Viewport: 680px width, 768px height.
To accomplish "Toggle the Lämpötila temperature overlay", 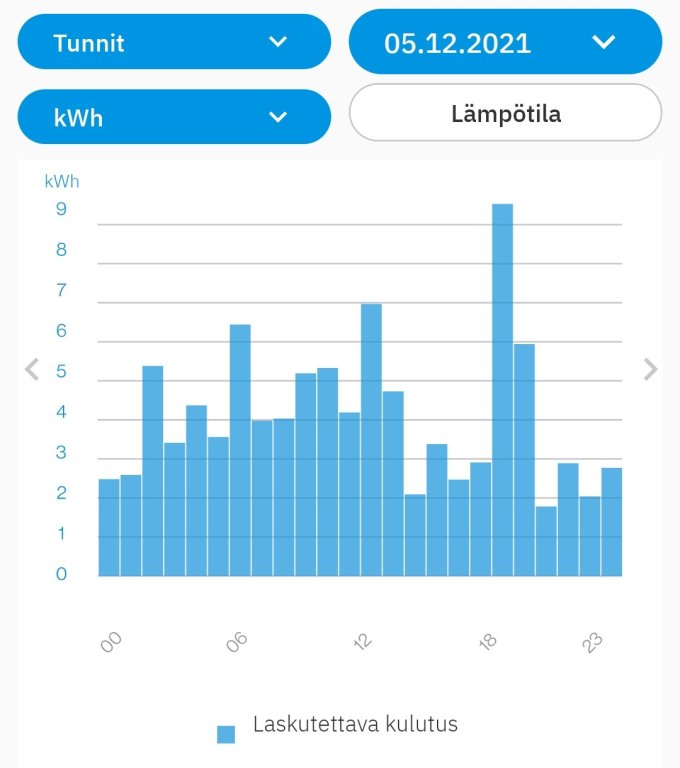I will (x=505, y=113).
